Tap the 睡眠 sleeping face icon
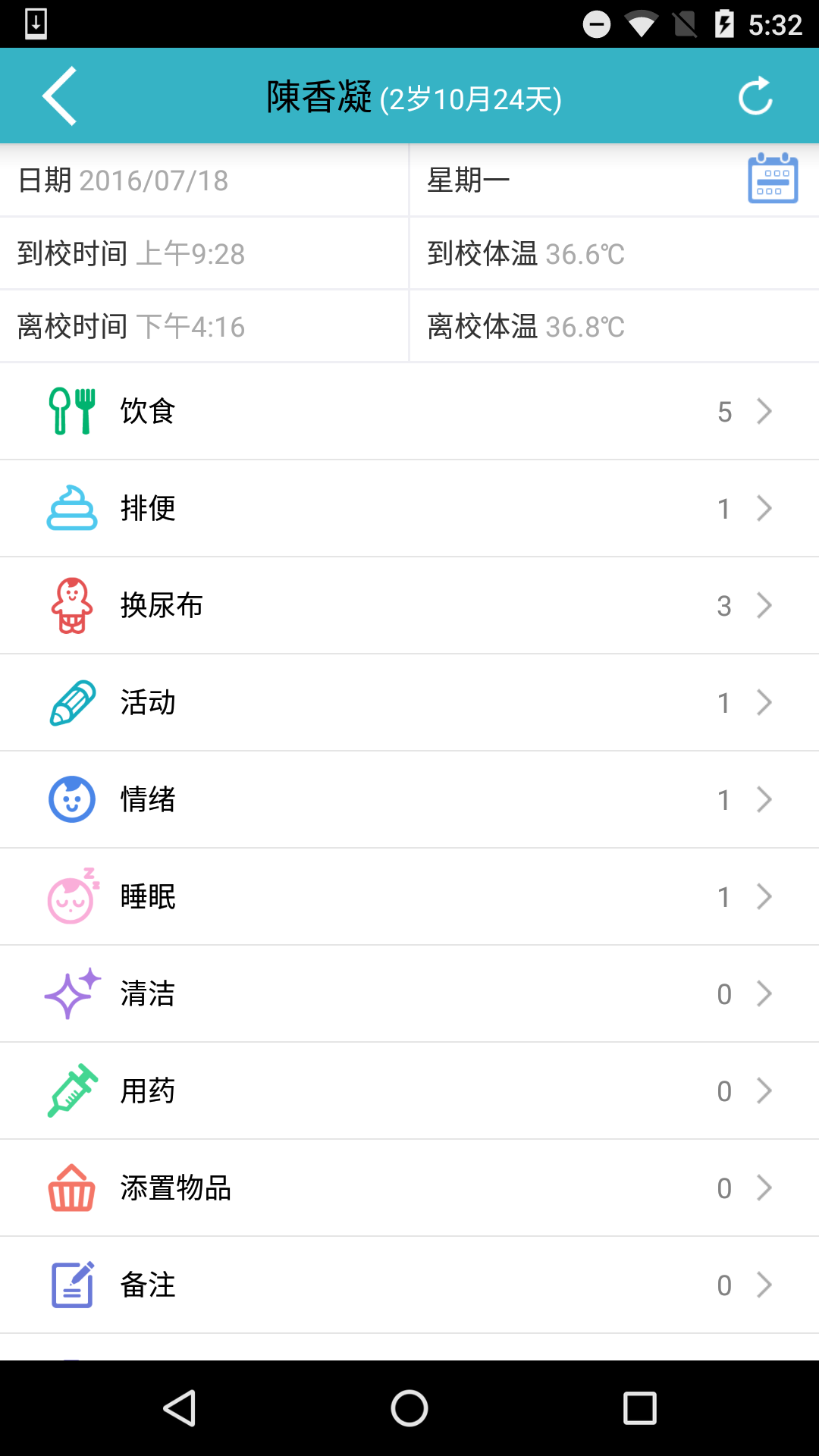Screen dimensions: 819x1456 [x=71, y=896]
